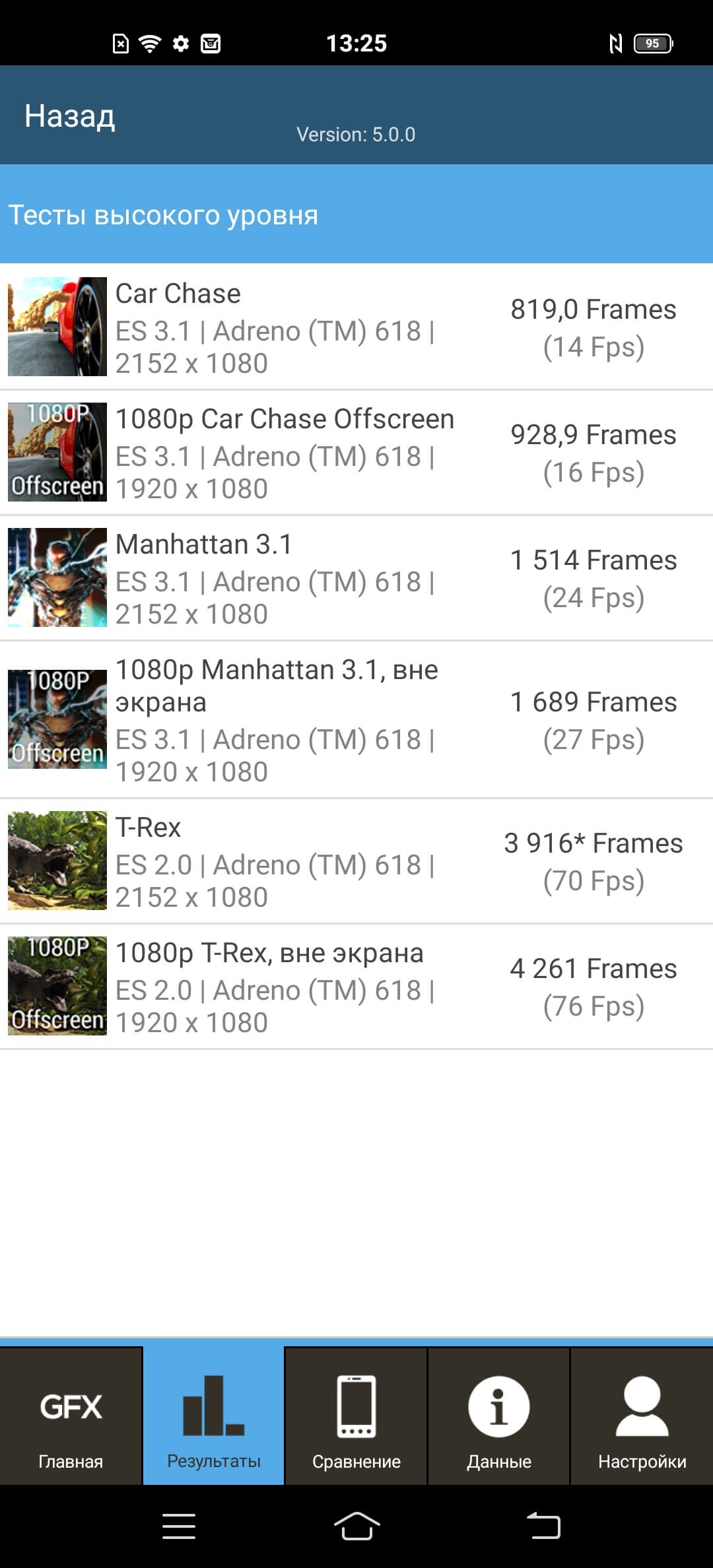This screenshot has width=713, height=1568.
Task: Open 1080p T-Rex, вне экрана result
Action: 356,987
